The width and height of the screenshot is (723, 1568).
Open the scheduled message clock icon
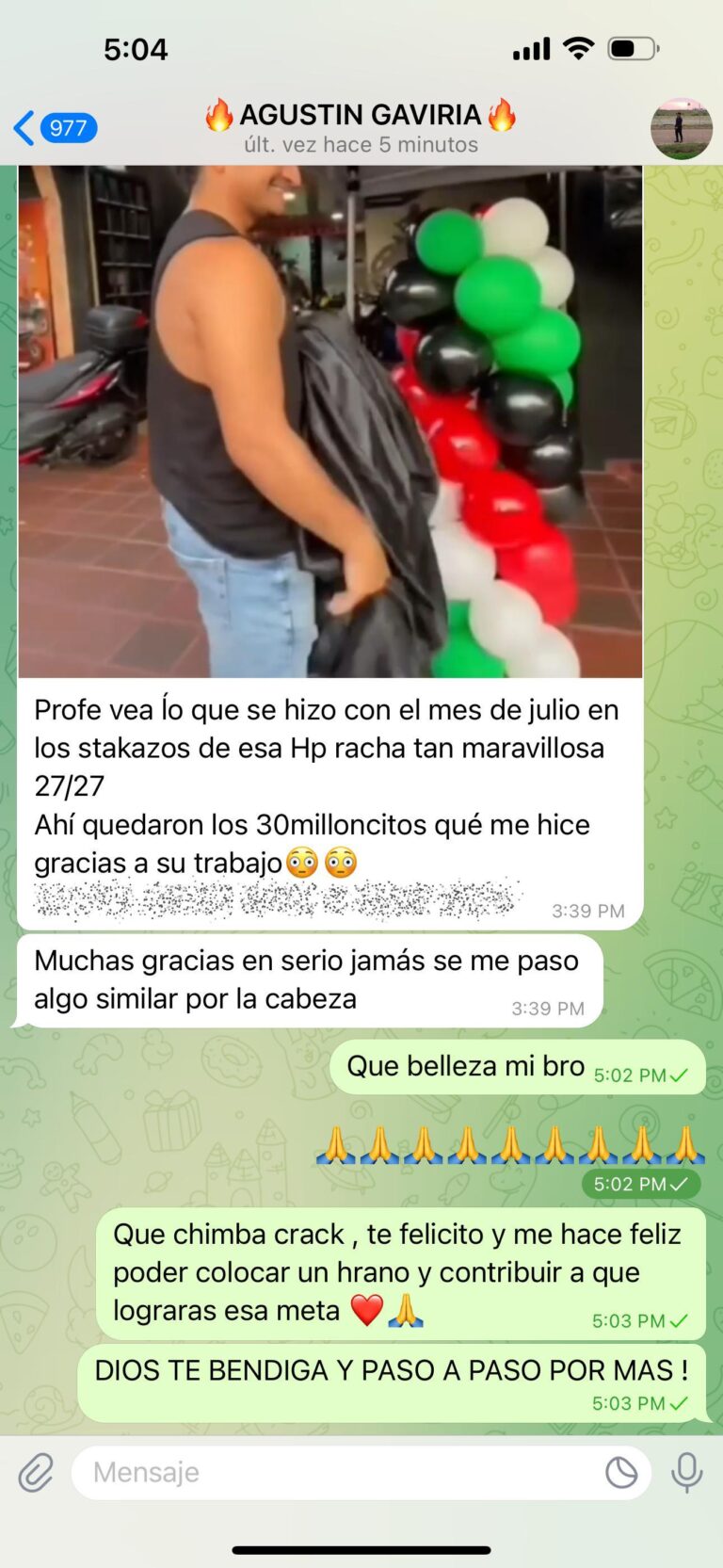click(x=621, y=1472)
